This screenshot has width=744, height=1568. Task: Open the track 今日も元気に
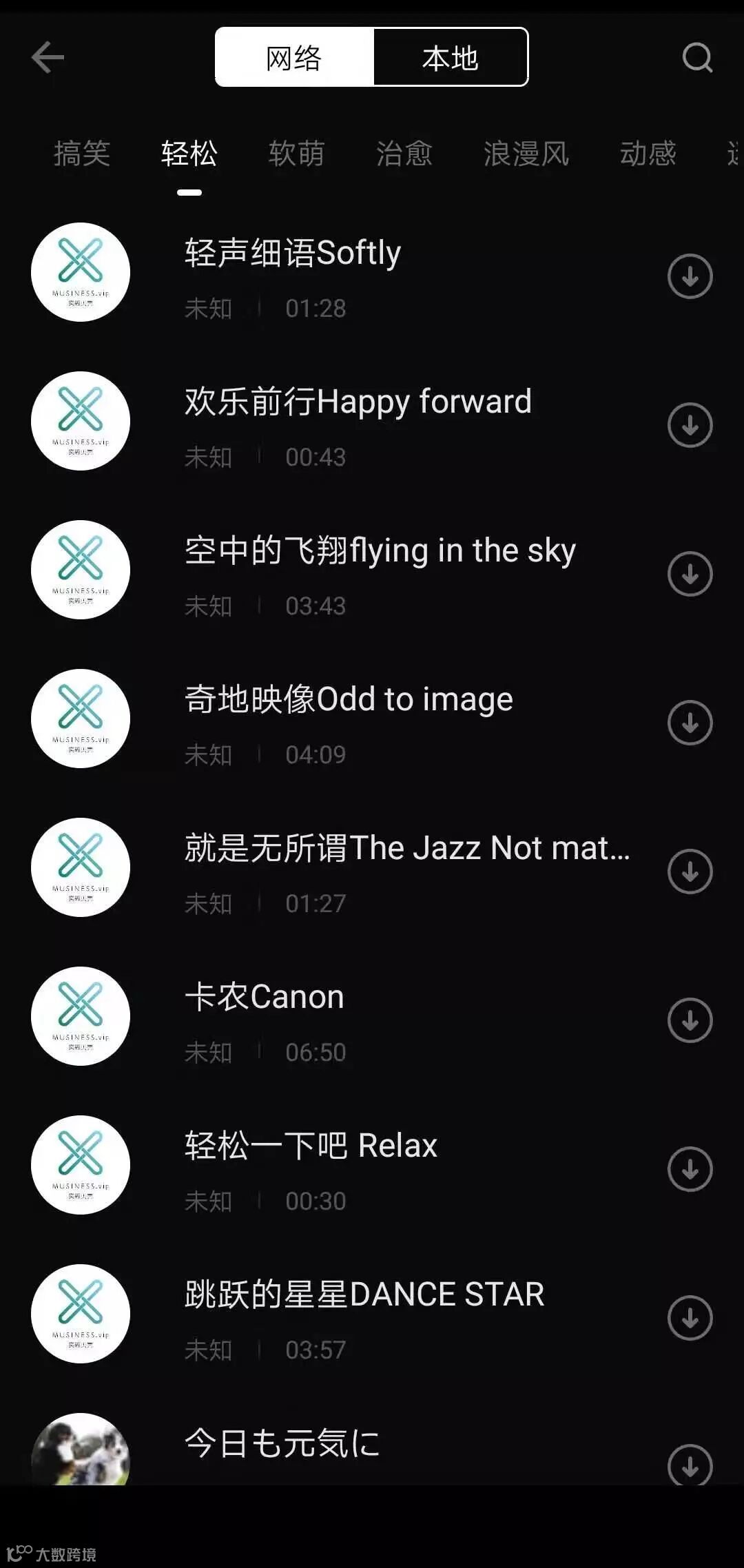282,1443
